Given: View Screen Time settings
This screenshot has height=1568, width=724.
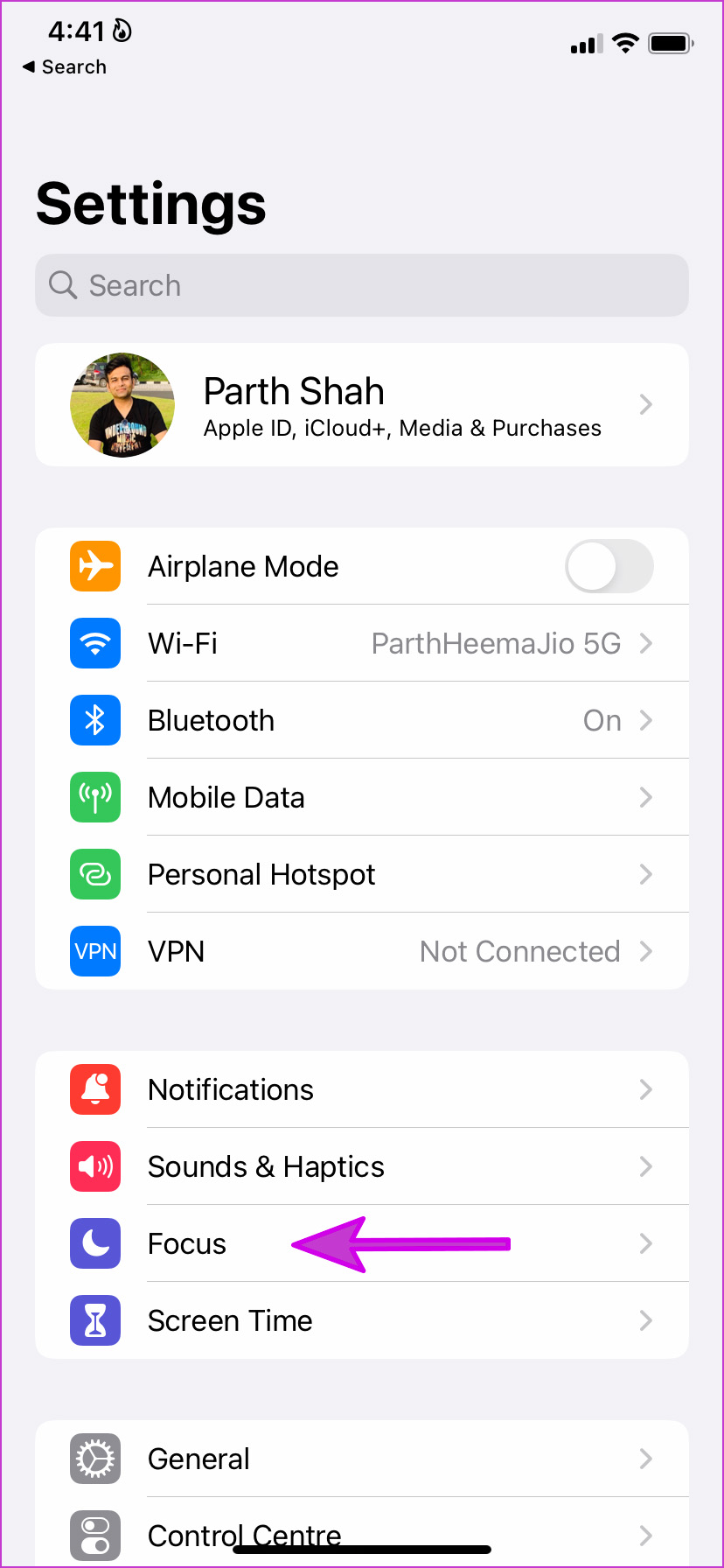Looking at the screenshot, I should click(362, 1320).
